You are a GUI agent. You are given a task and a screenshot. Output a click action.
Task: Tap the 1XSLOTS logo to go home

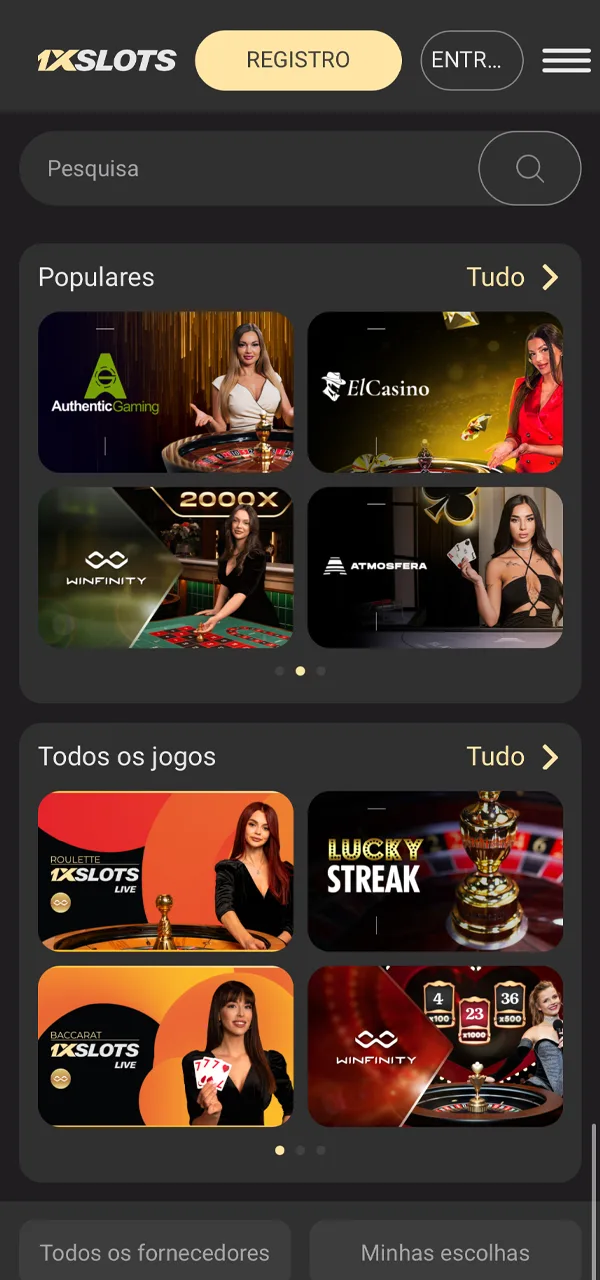(x=107, y=60)
